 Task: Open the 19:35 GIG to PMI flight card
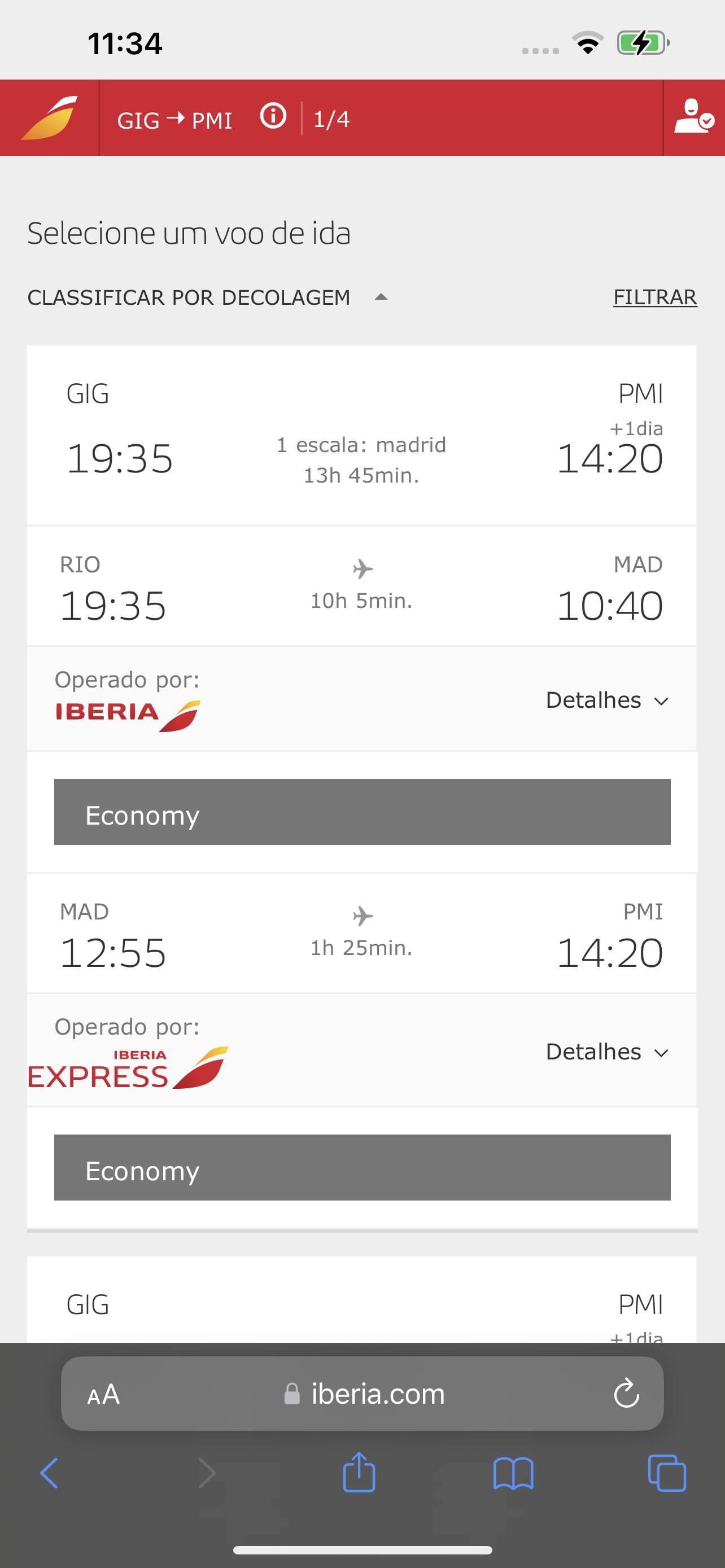361,435
